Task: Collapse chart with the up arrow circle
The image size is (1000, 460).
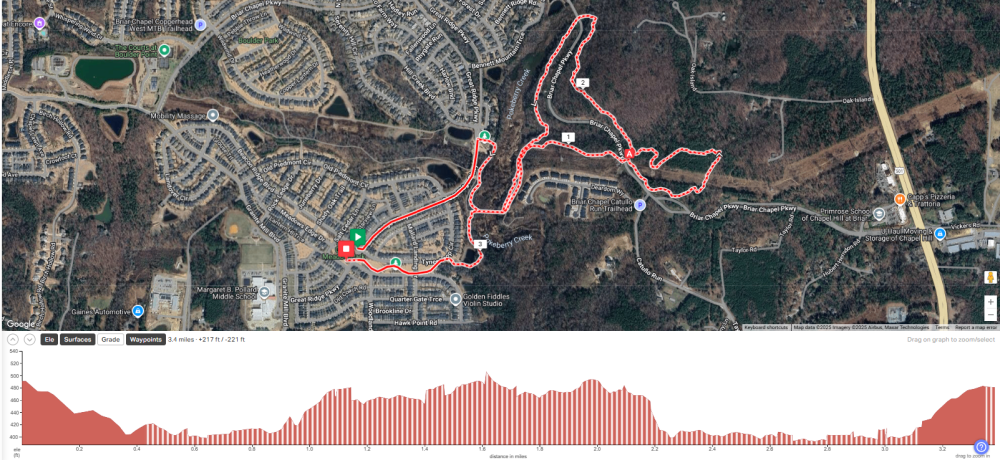Action: coord(13,339)
